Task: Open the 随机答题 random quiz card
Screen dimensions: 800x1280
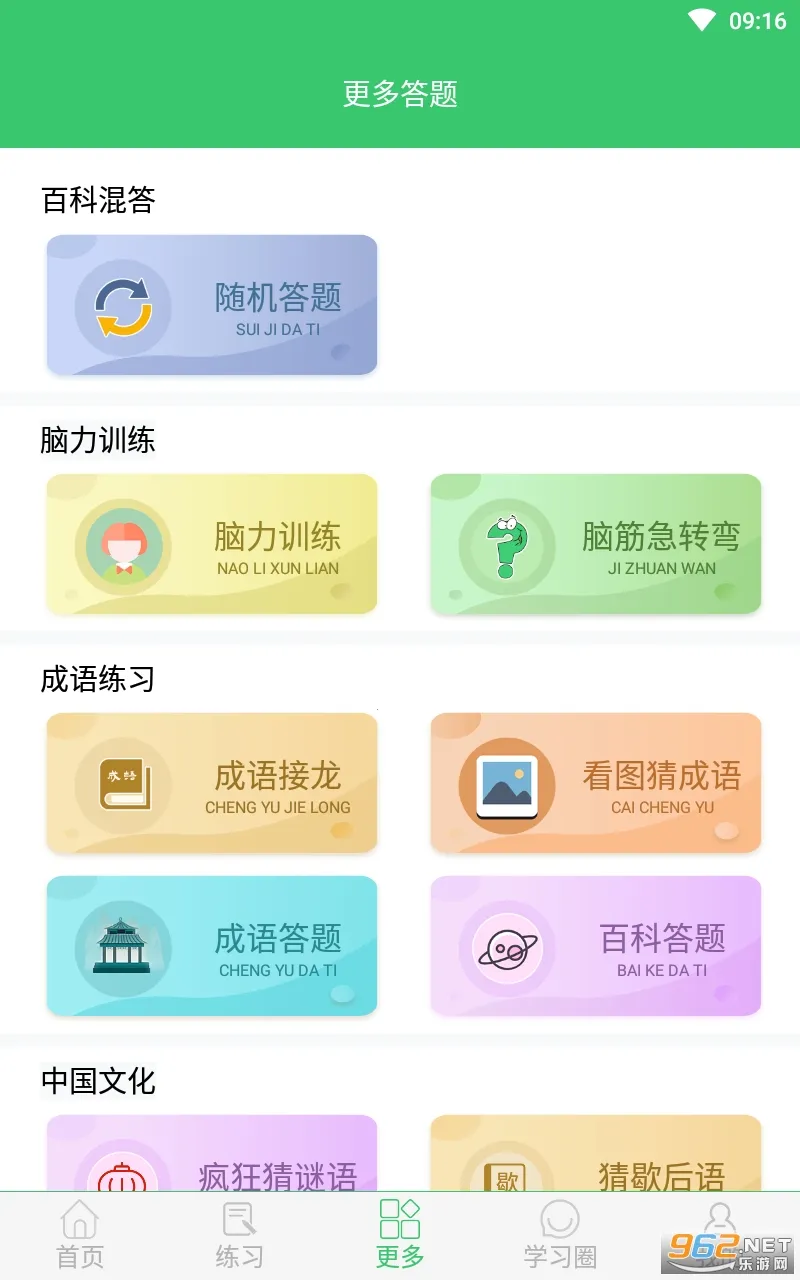Action: point(212,305)
